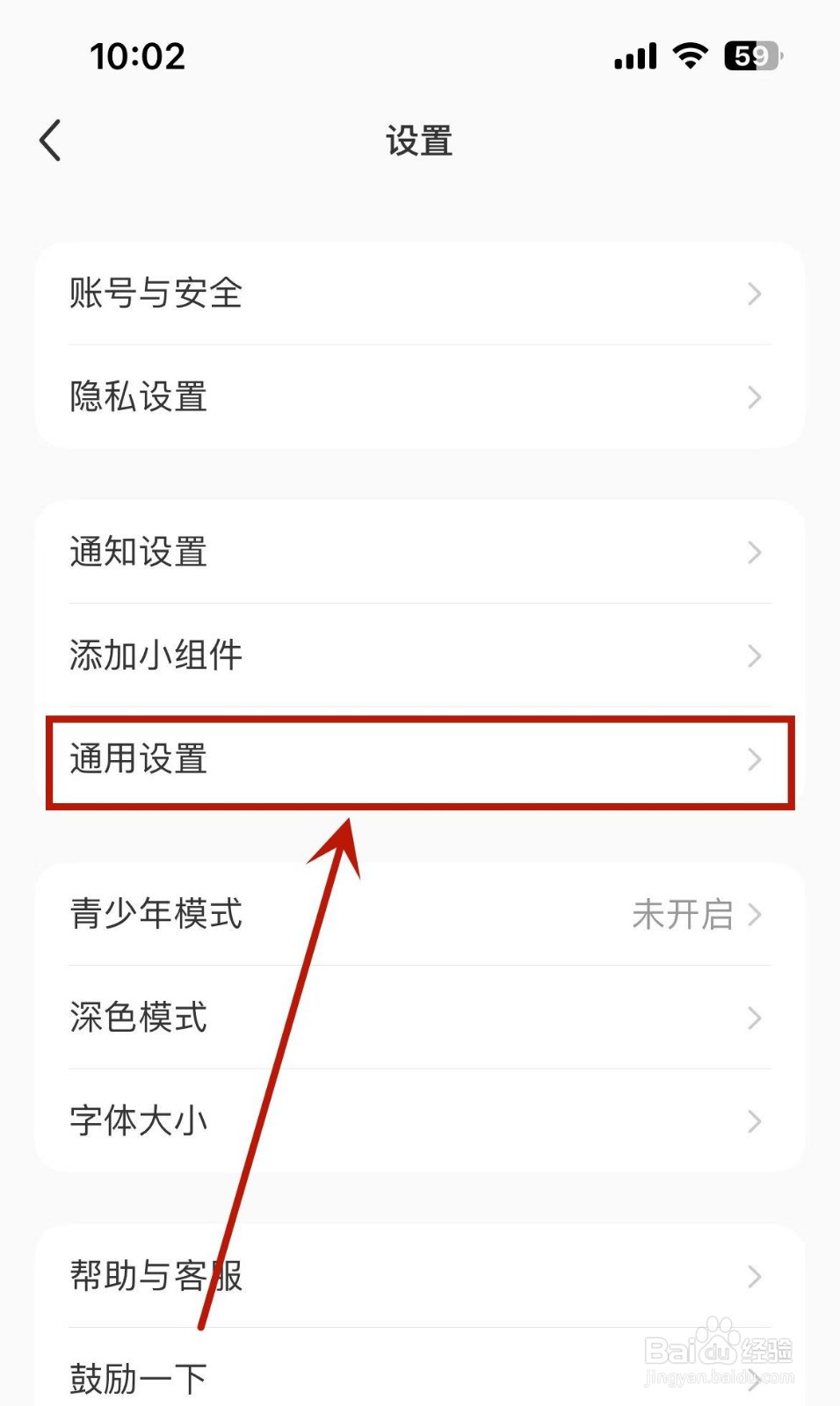The width and height of the screenshot is (840, 1406).
Task: Click the Wi-Fi icon in the status bar
Action: point(690,55)
